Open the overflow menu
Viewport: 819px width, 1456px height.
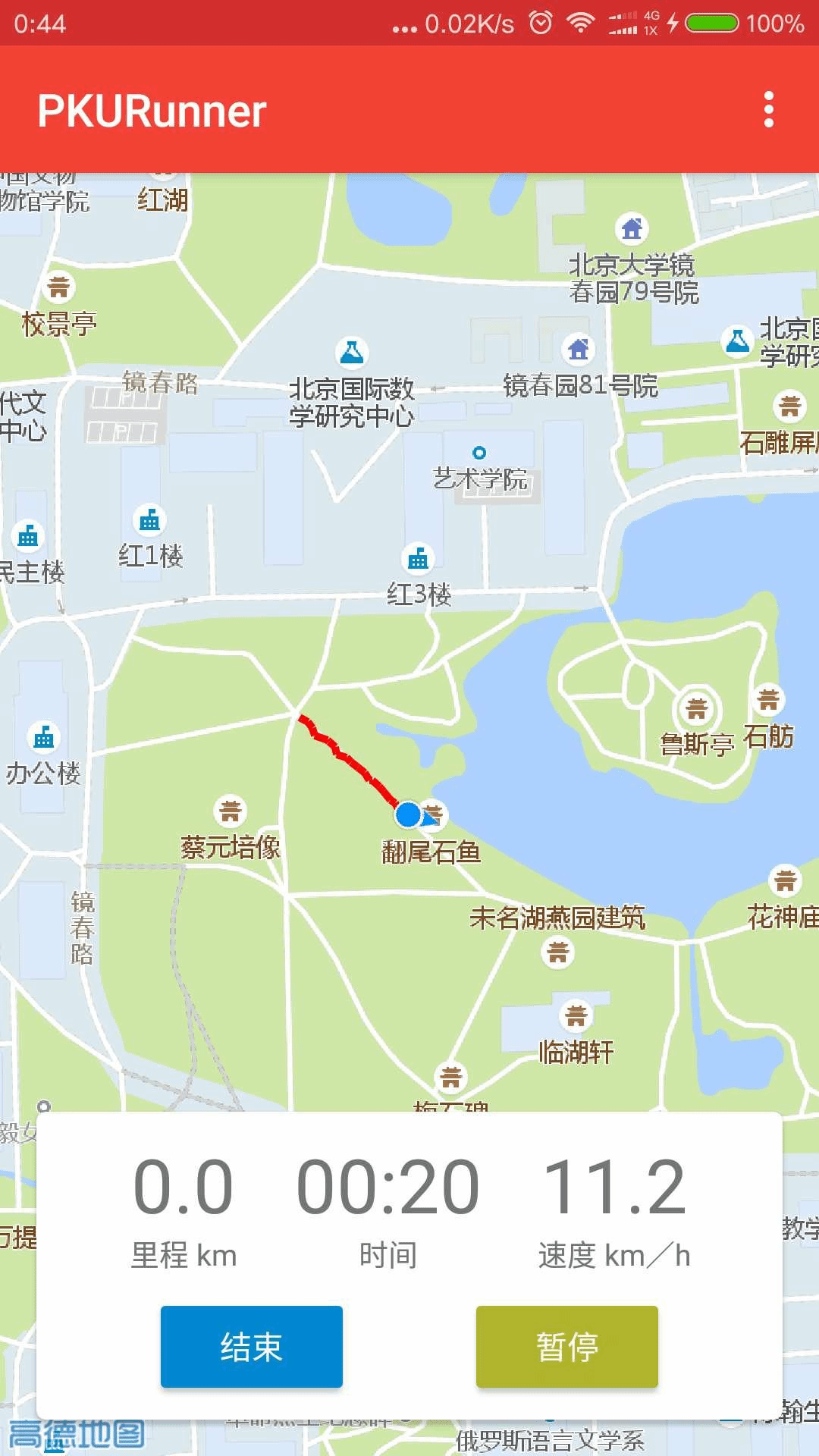(768, 110)
